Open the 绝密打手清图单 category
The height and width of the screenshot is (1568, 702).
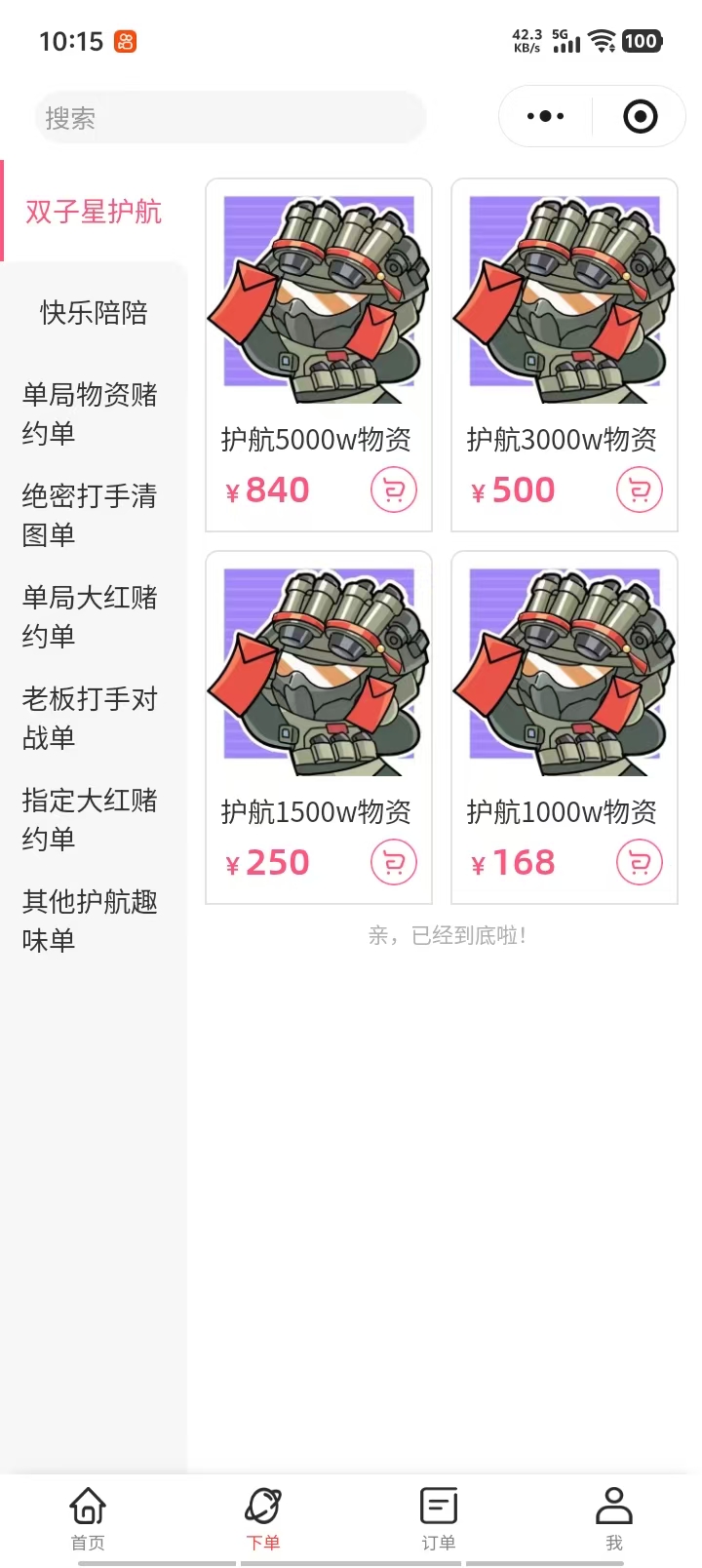coord(90,516)
